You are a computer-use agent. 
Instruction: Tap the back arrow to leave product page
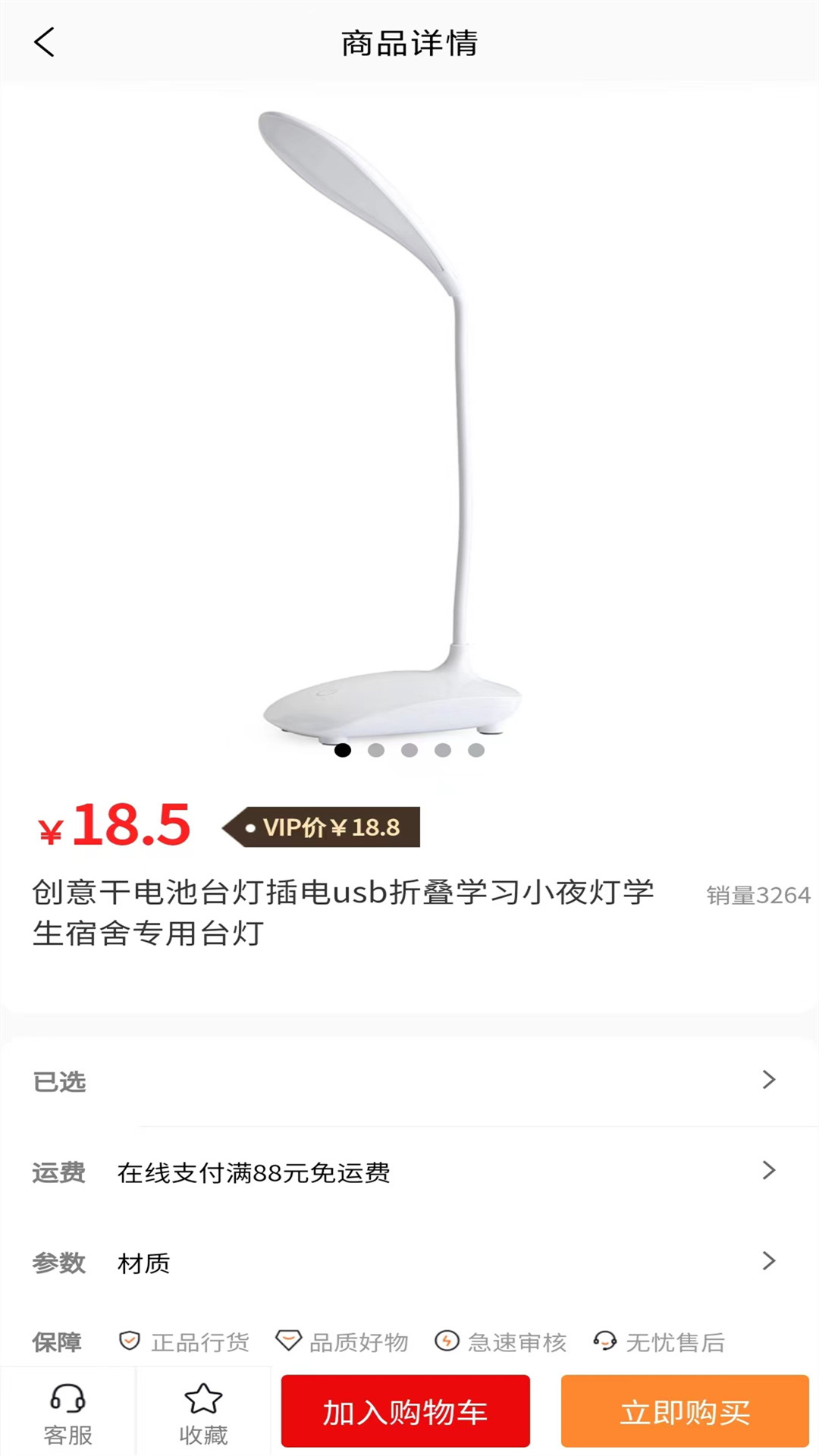(43, 42)
